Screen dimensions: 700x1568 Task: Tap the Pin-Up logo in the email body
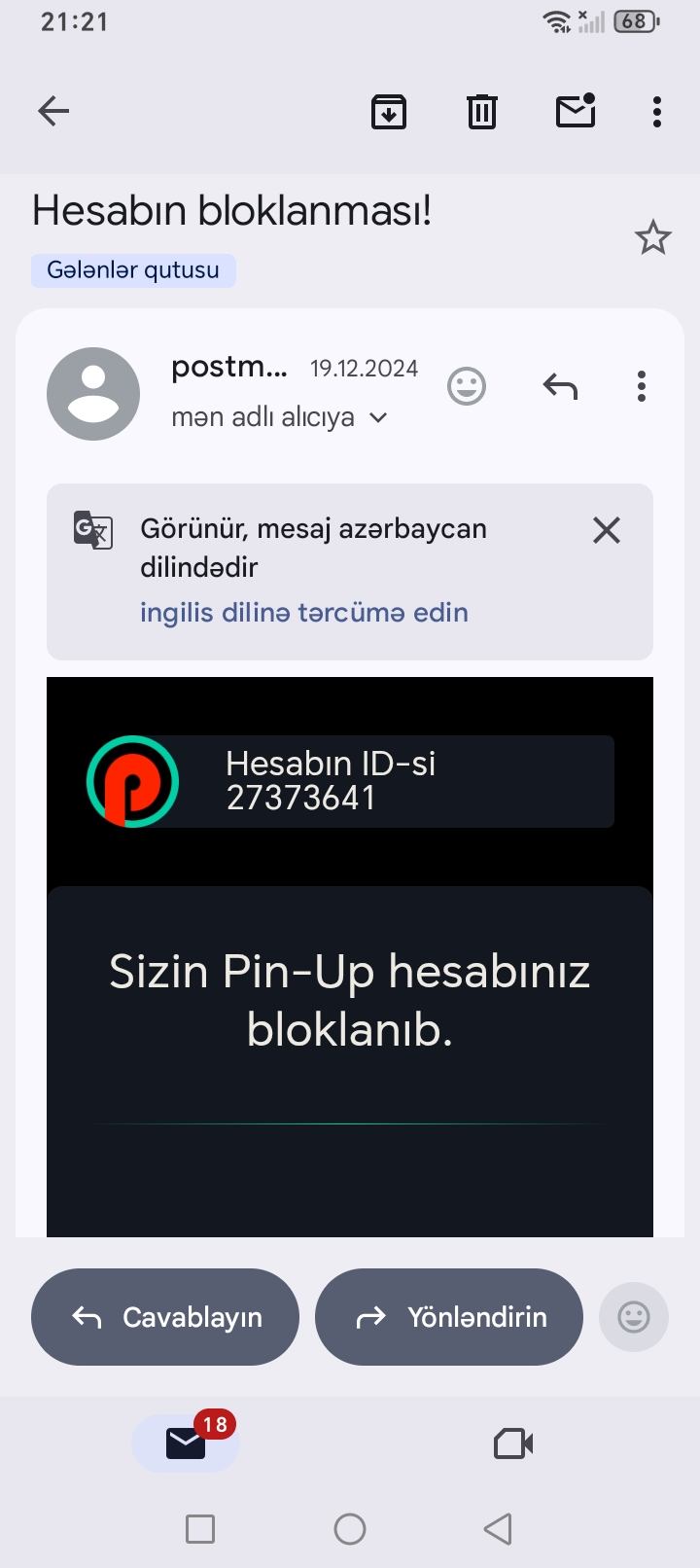coord(132,781)
